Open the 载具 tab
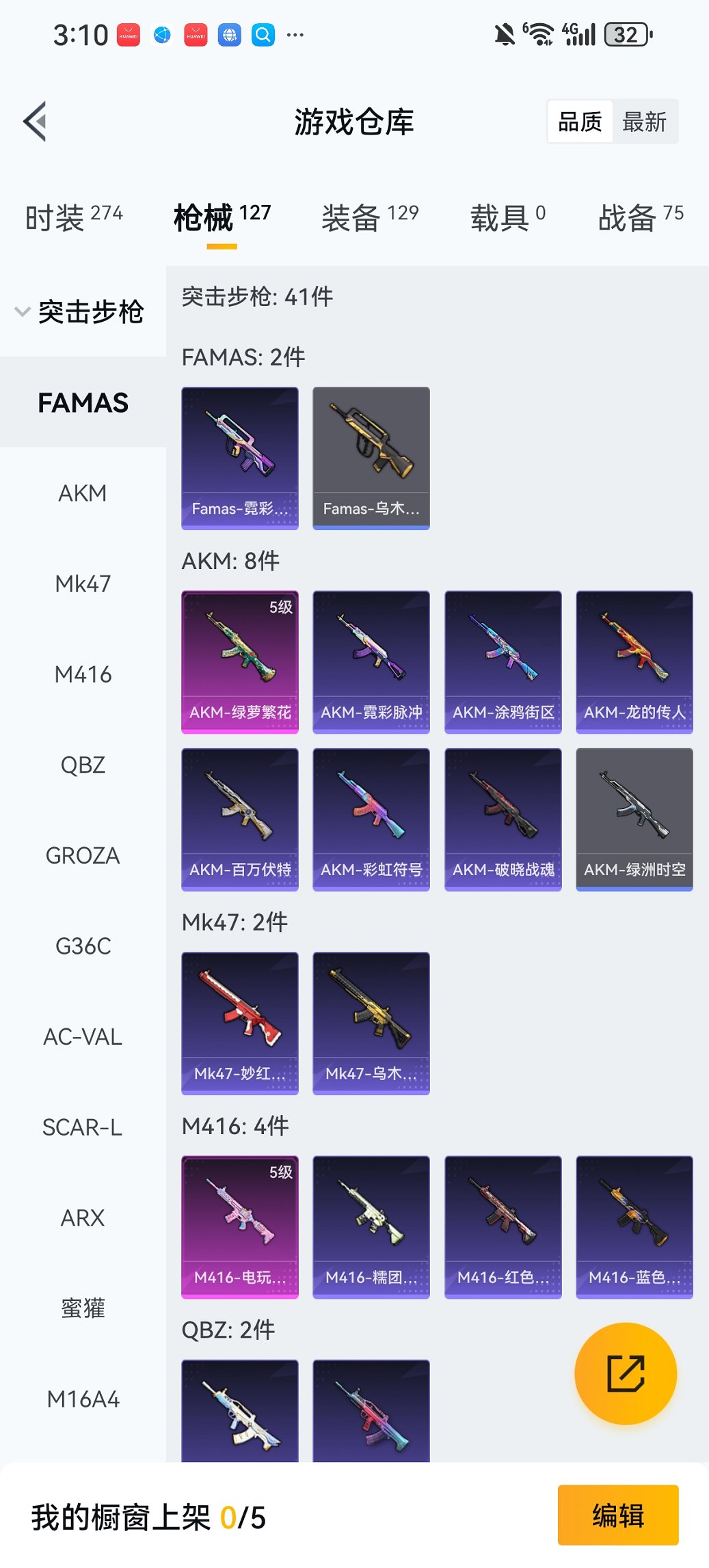Viewport: 709px width, 1568px height. [x=507, y=217]
